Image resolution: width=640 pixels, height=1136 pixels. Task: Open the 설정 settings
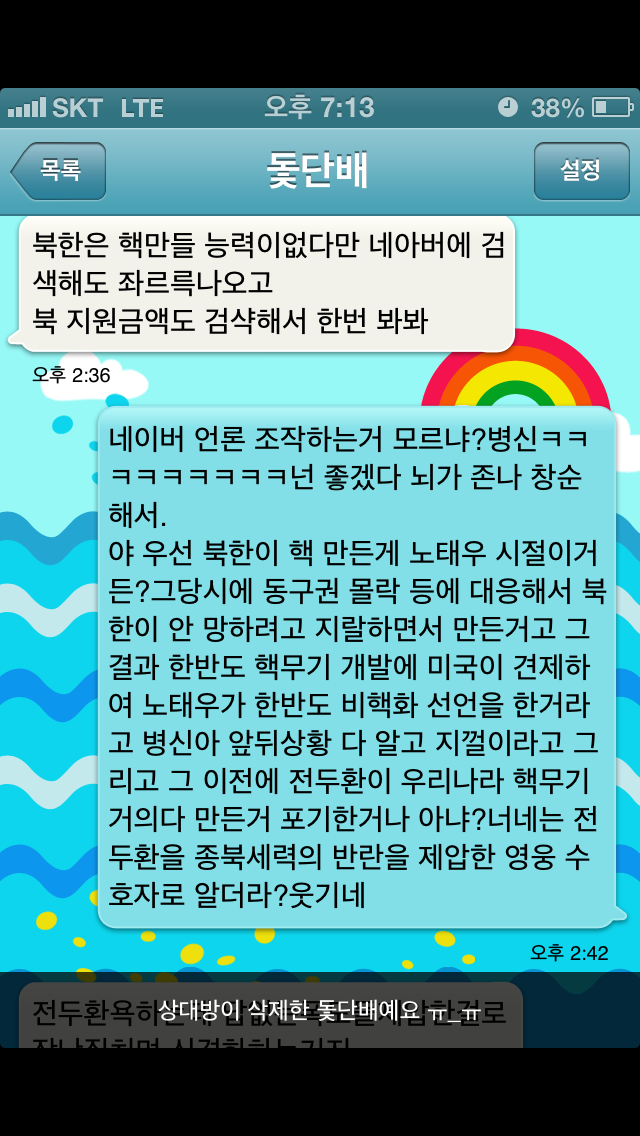click(580, 171)
